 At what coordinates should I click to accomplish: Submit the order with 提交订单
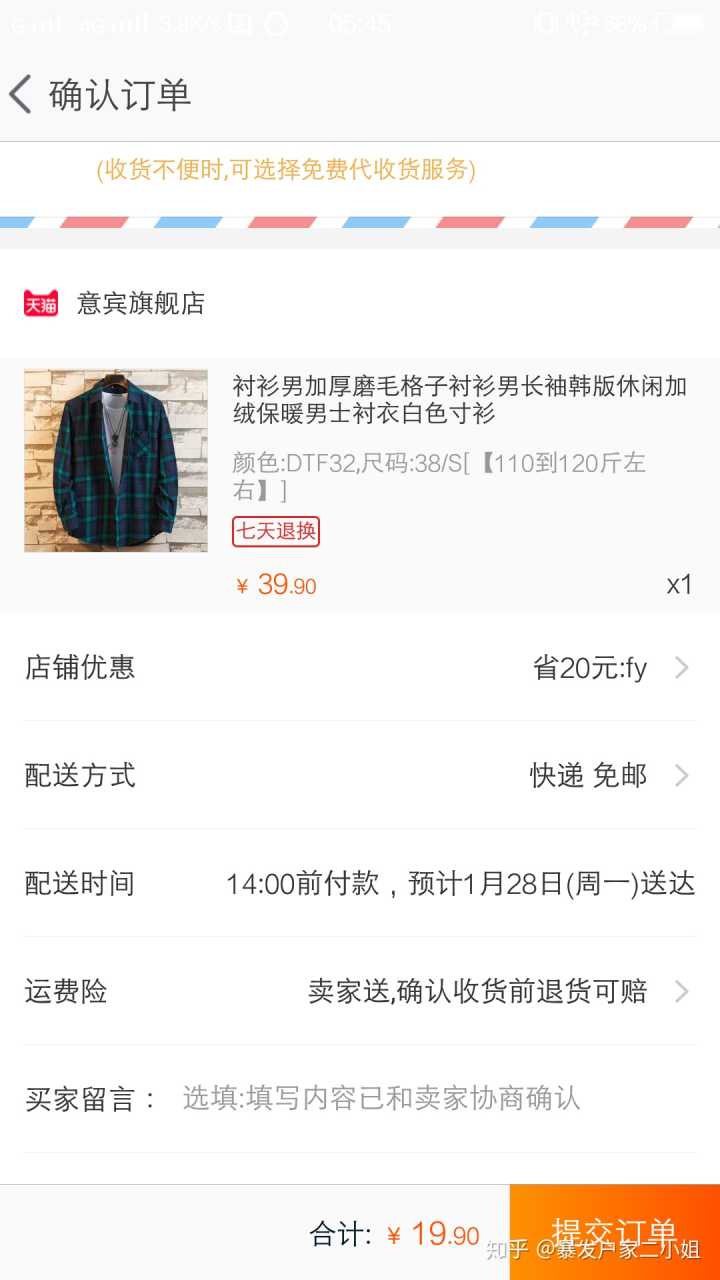click(x=614, y=1232)
